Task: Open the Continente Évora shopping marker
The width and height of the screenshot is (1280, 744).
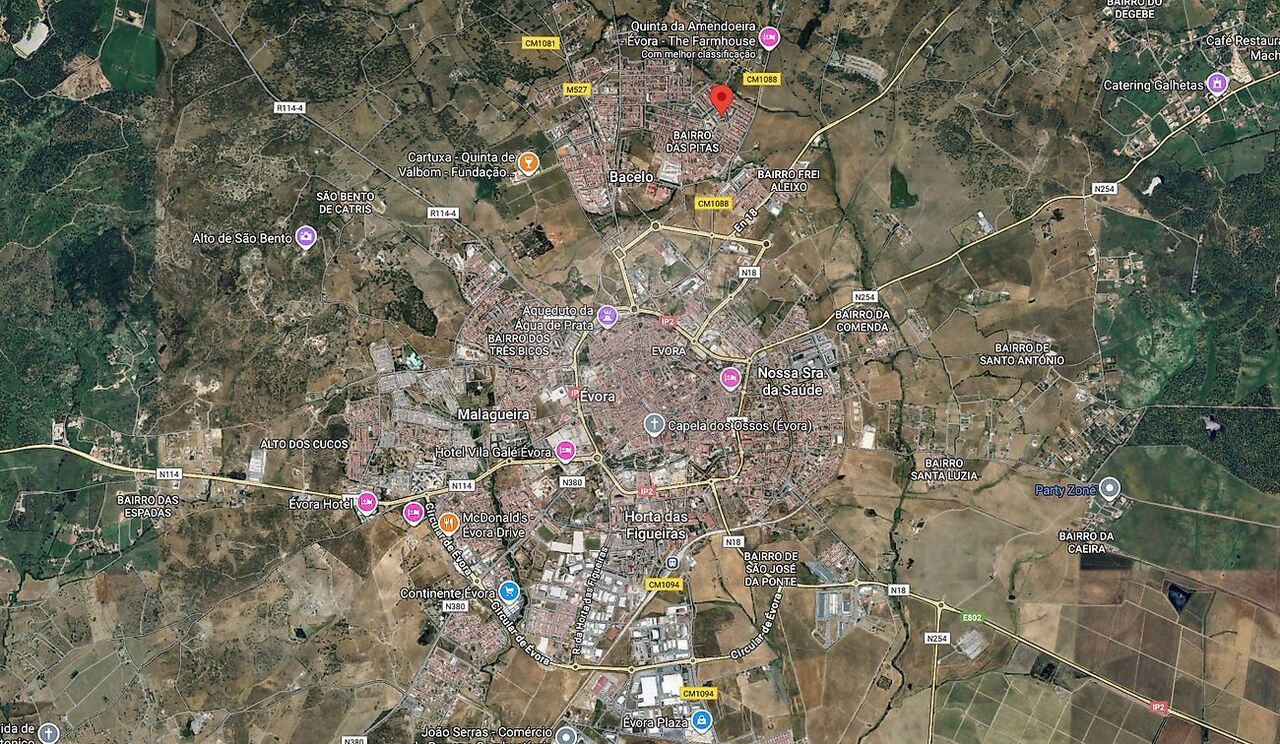Action: pos(509,592)
